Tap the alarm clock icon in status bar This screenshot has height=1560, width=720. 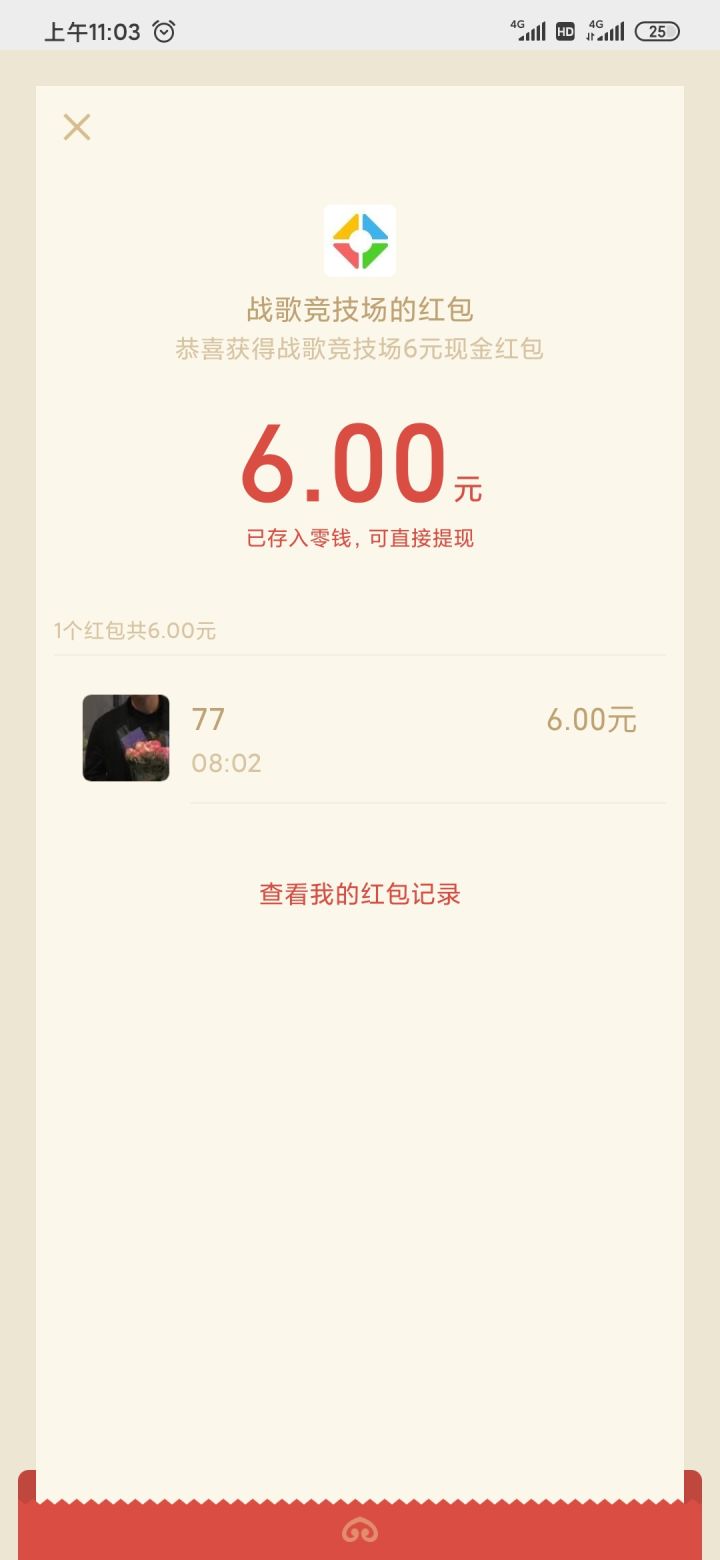pos(163,30)
